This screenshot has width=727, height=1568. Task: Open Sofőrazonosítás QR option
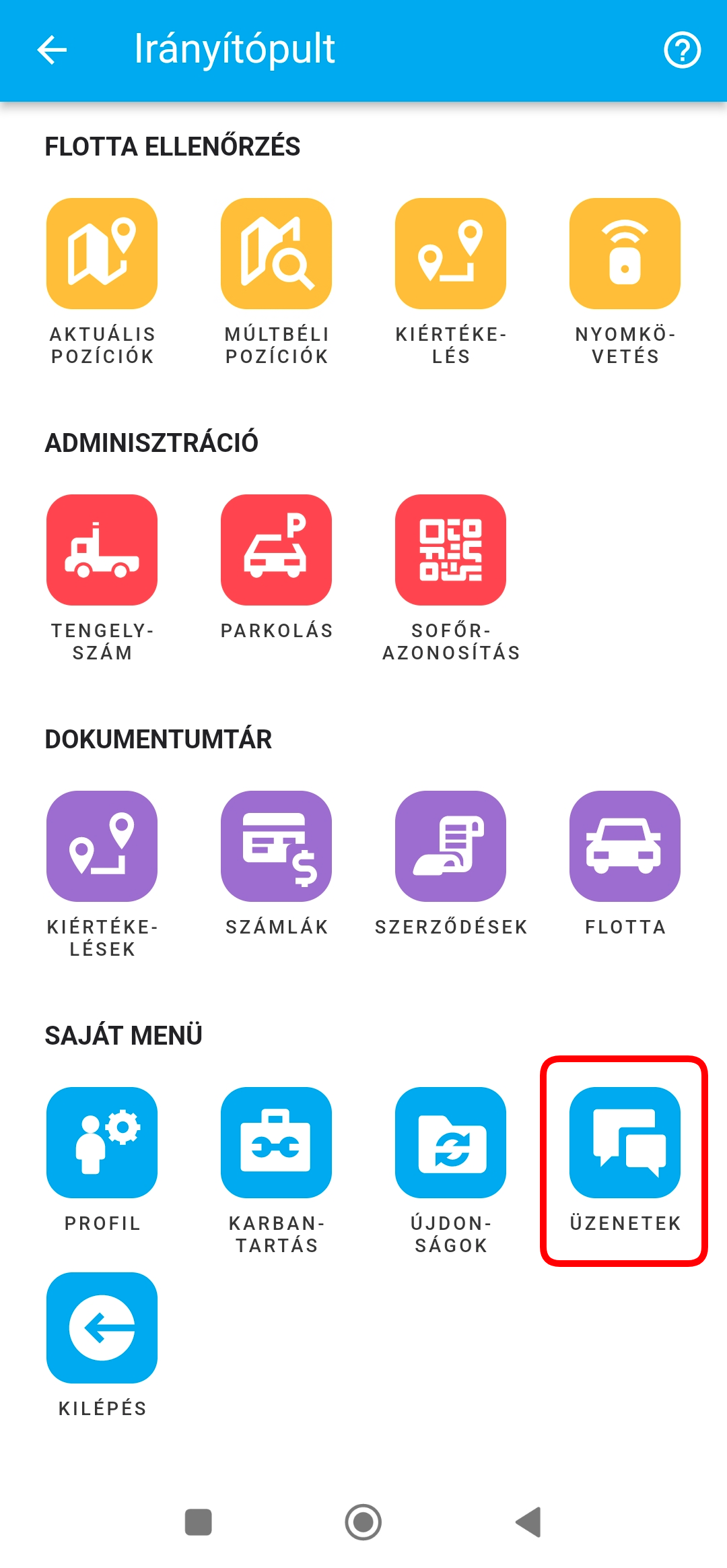click(450, 550)
